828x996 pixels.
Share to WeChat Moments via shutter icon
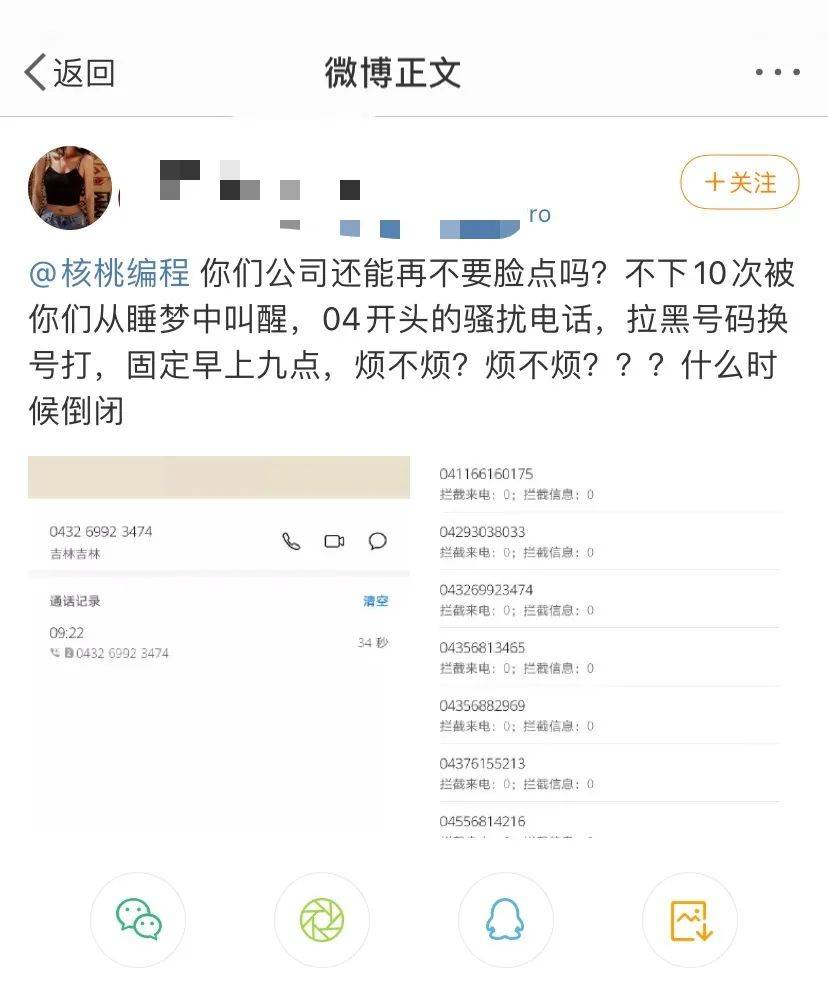tap(322, 919)
